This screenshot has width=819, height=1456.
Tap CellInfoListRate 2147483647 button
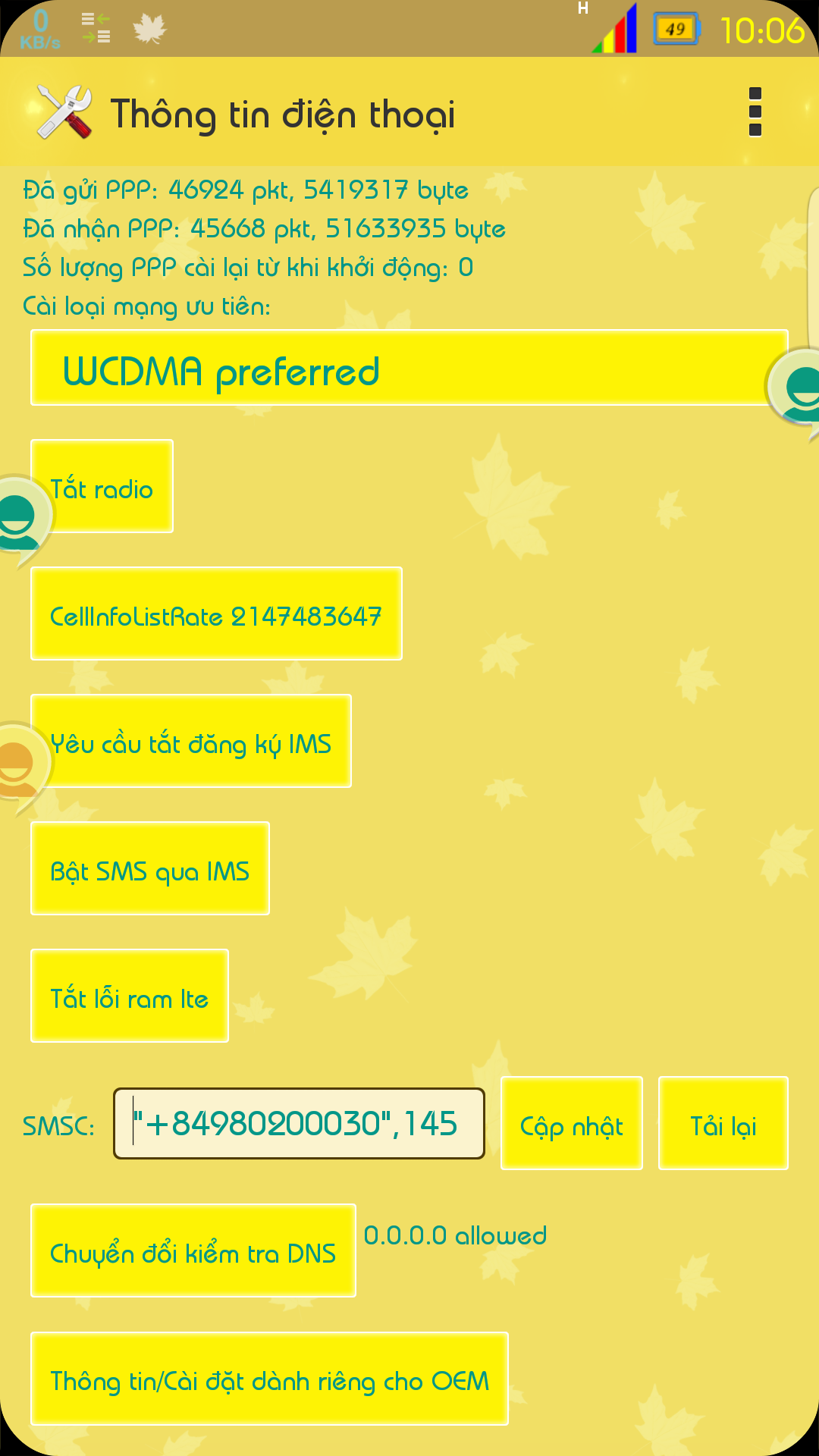pyautogui.click(x=216, y=614)
